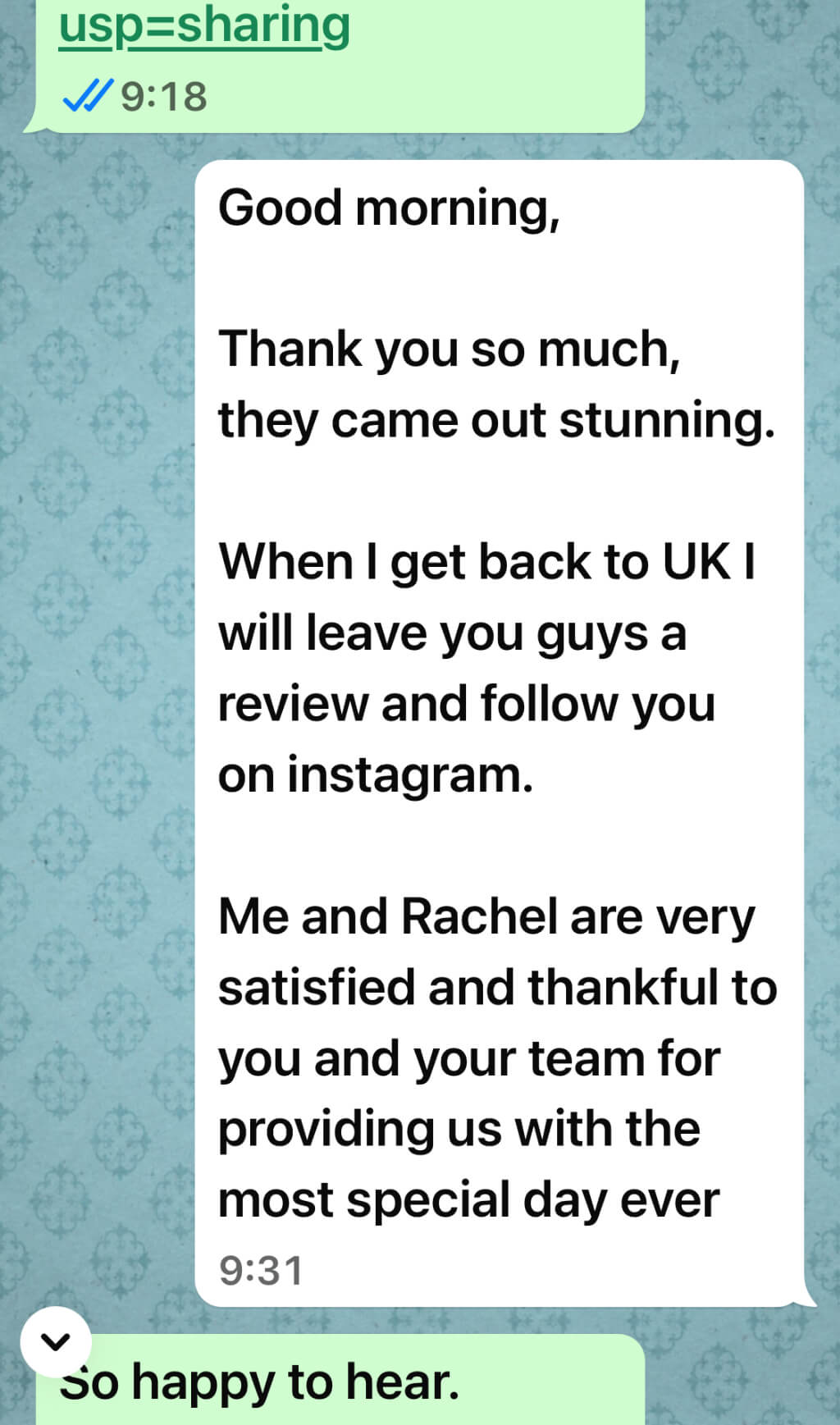Jump to latest message with down chevron
The image size is (840, 1425).
[x=56, y=1341]
